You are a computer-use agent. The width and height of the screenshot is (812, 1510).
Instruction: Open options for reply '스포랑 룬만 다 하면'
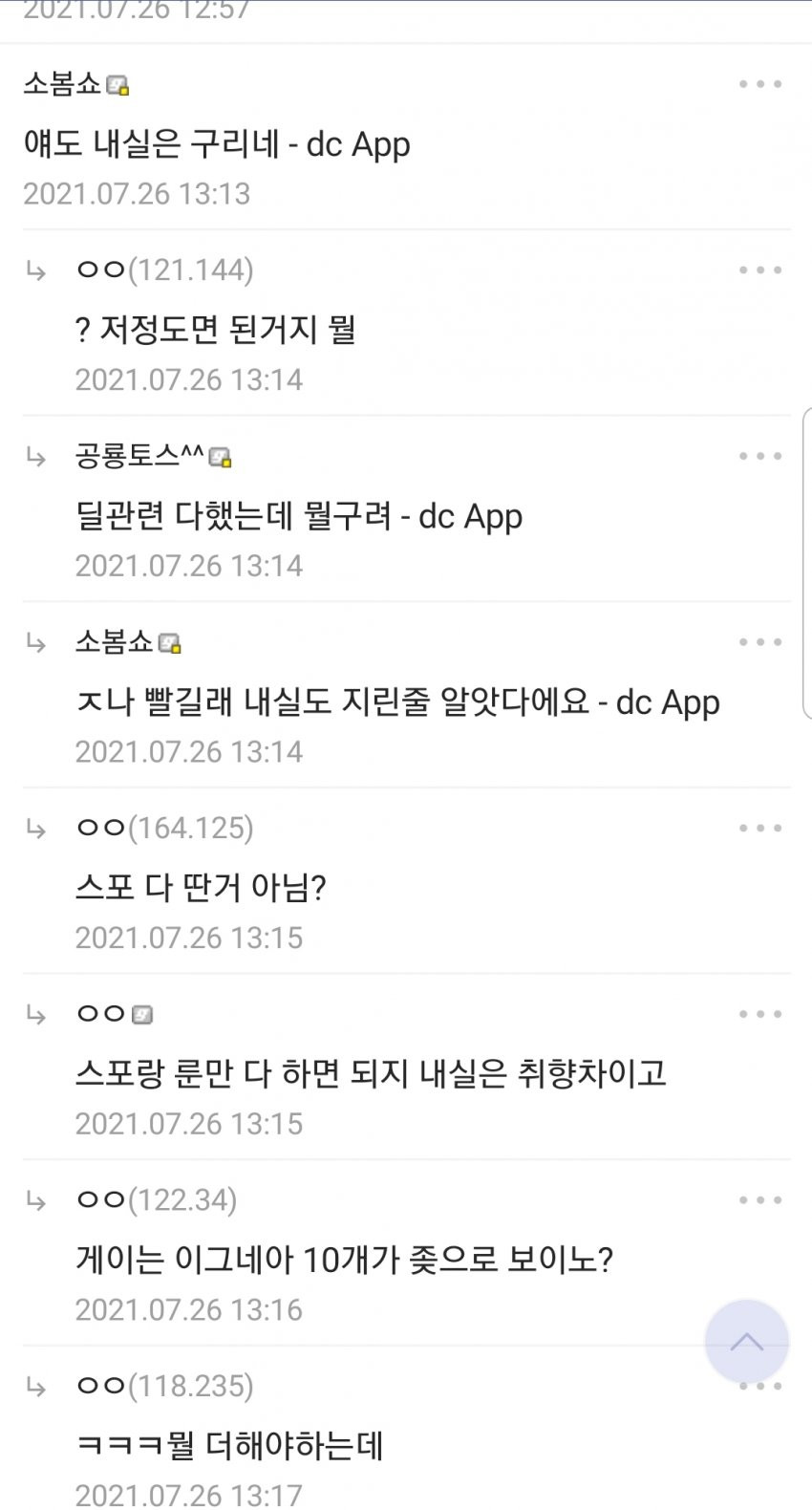click(760, 1014)
